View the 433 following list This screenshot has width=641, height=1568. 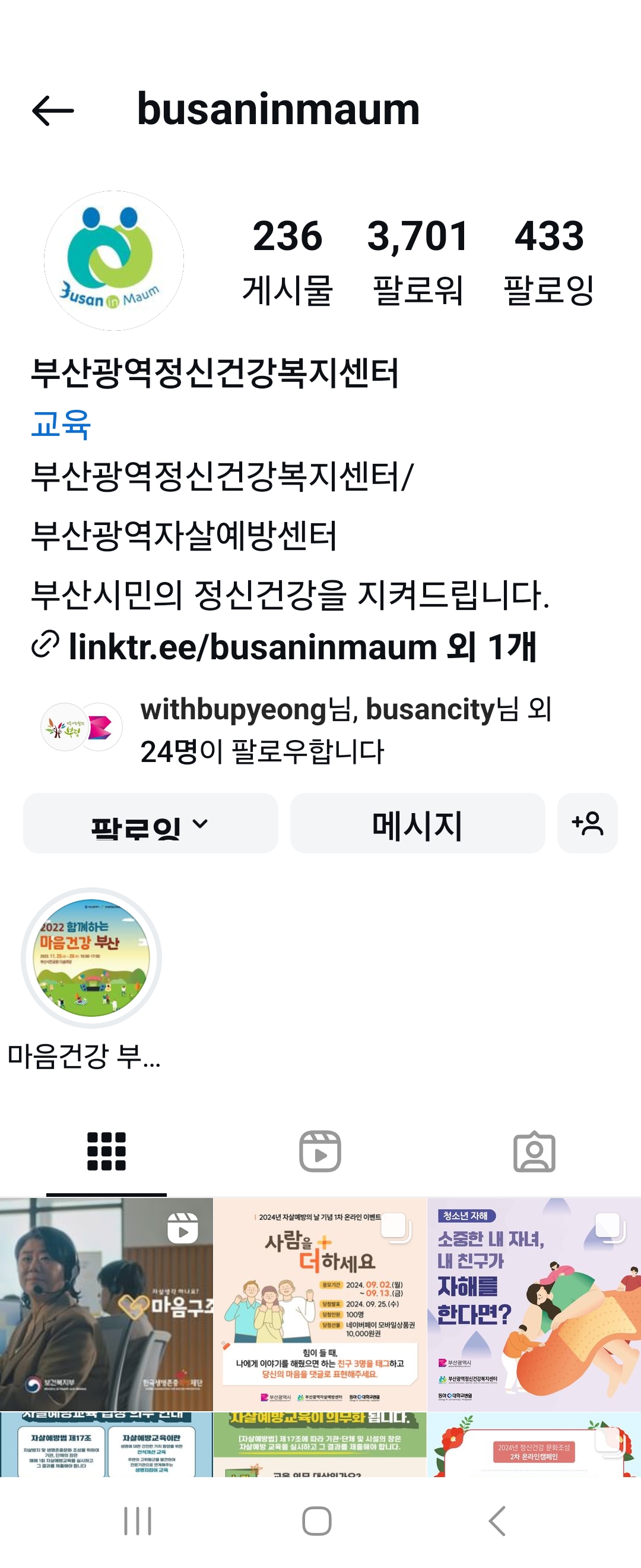click(x=548, y=261)
